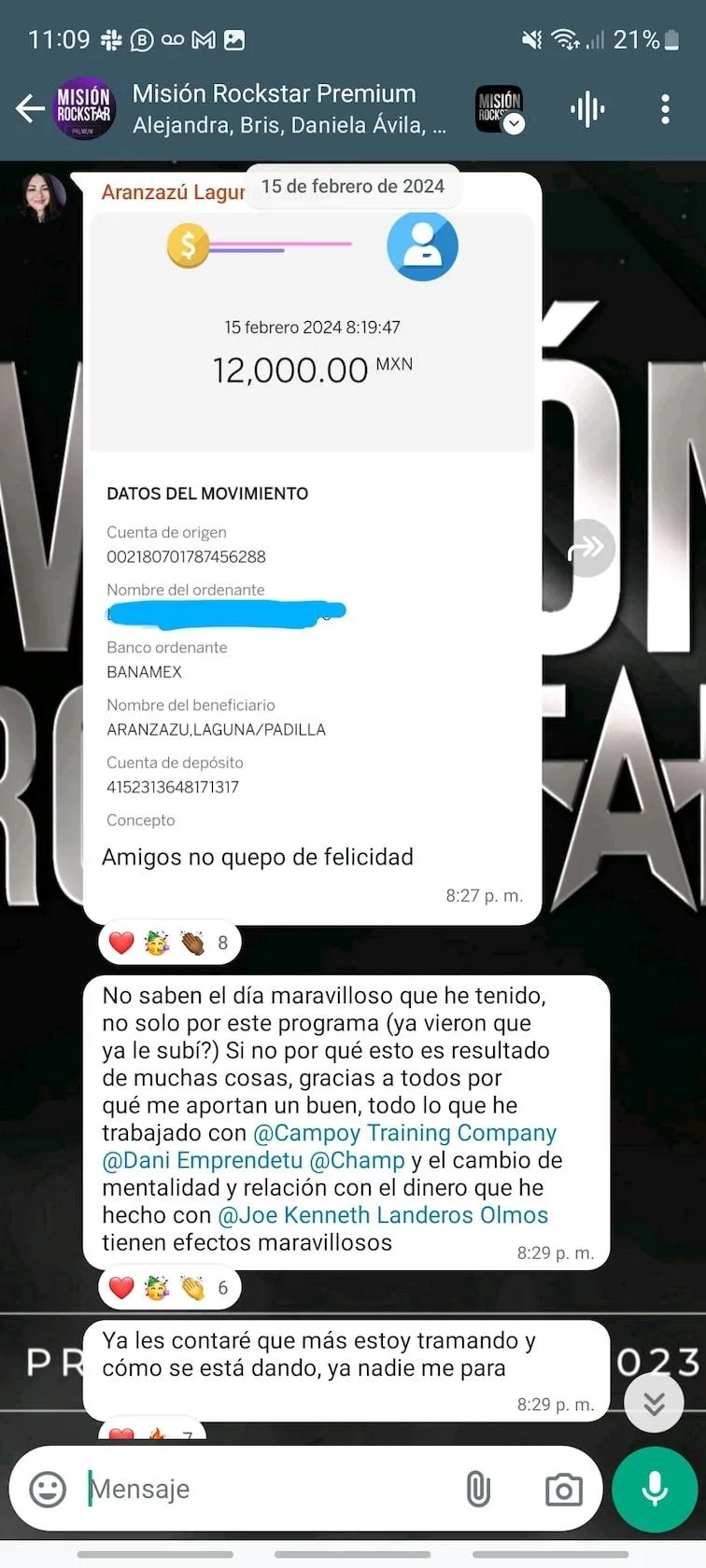Screen dimensions: 706x1568
Task: Tap the @Campoy Training Company mention
Action: [x=404, y=1133]
